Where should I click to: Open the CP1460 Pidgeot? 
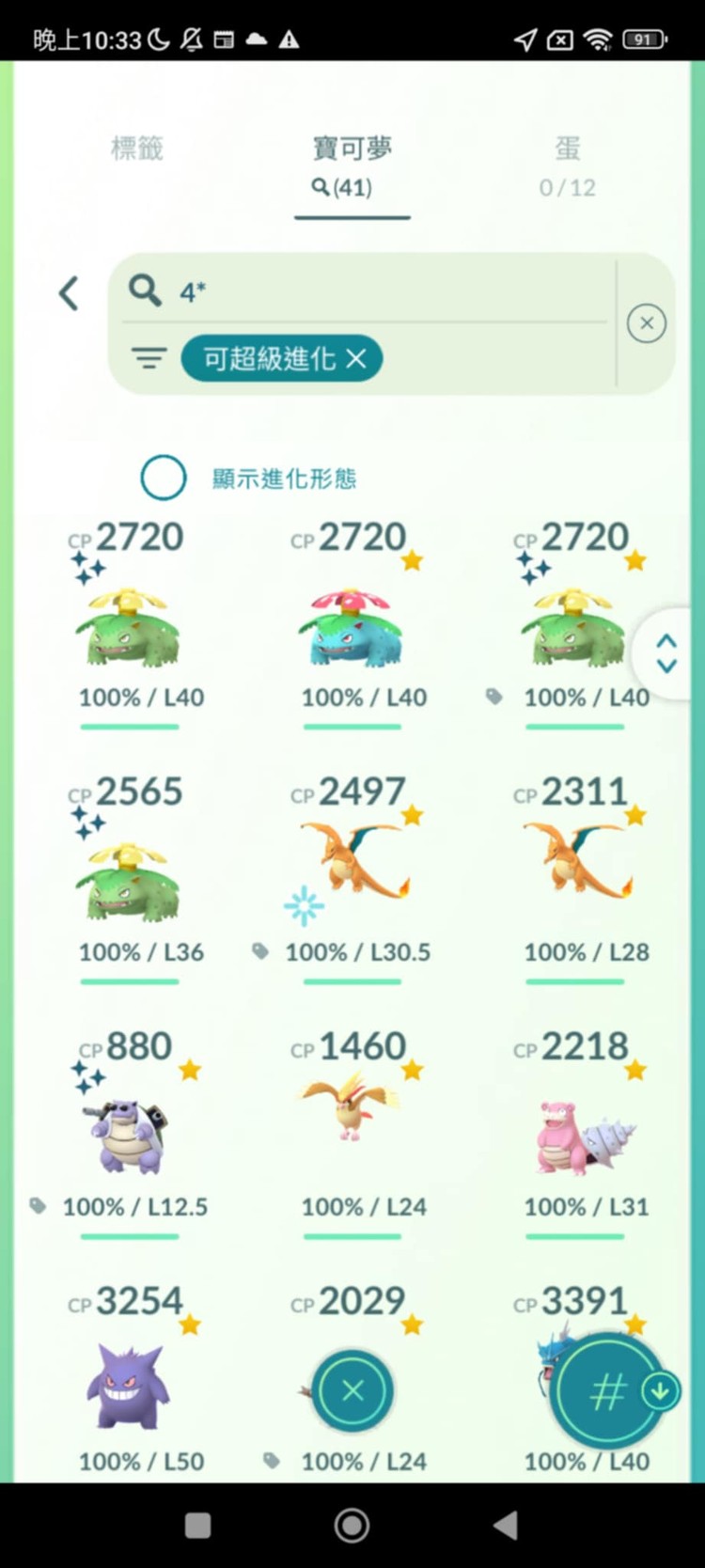click(352, 1119)
